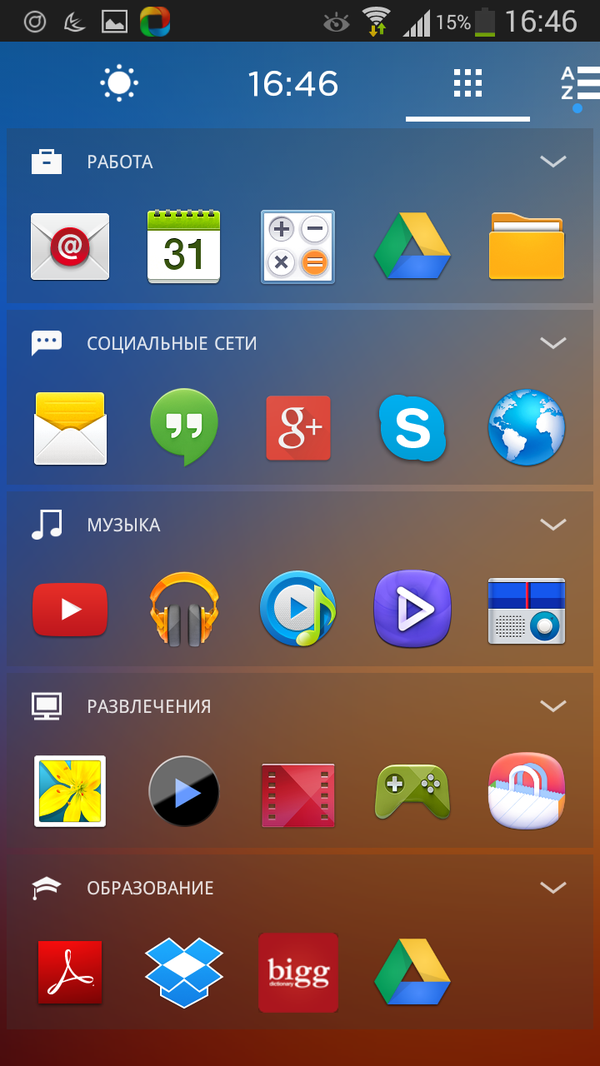Open the Email app in РАБОТА
Screen dimensions: 600x1066
click(69, 246)
